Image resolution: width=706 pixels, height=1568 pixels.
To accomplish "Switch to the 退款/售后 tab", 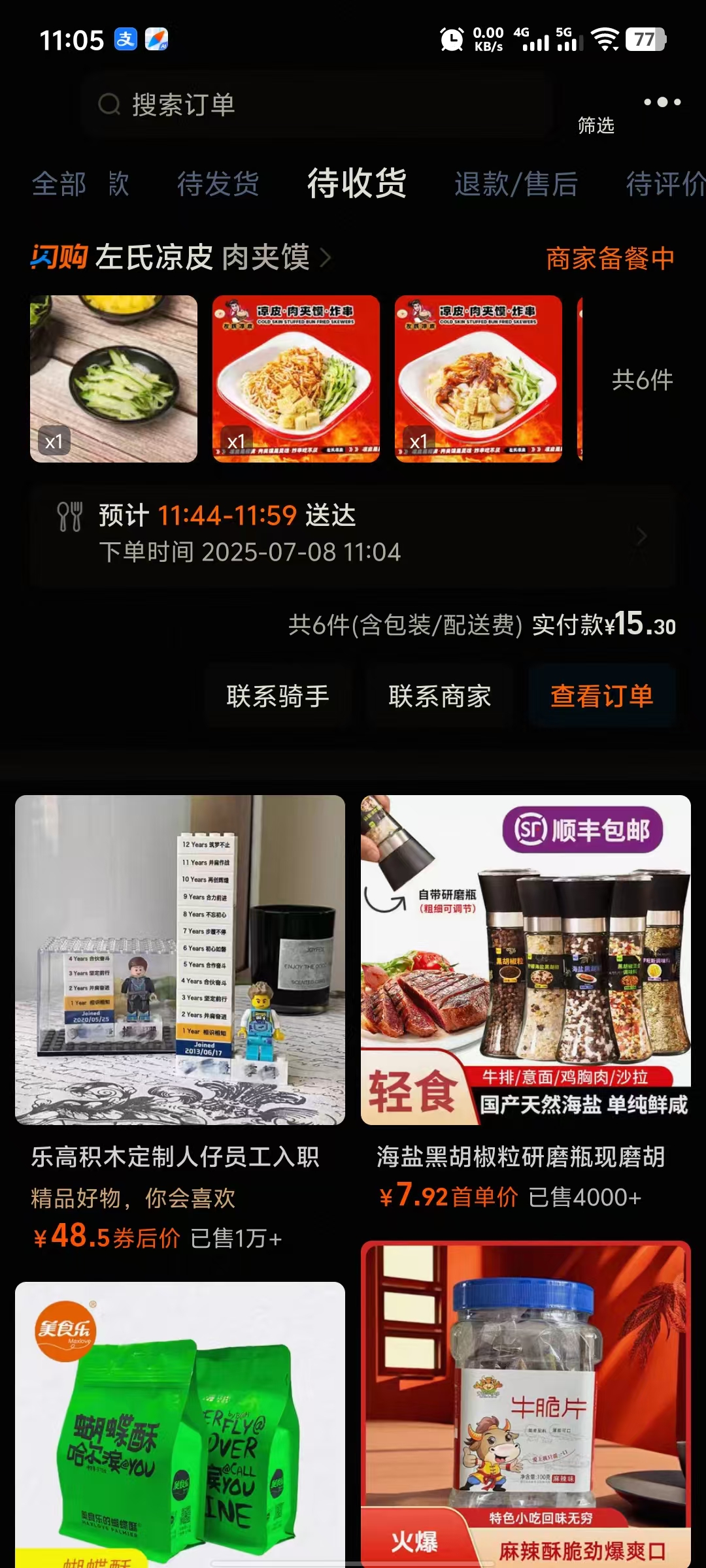I will pos(516,184).
